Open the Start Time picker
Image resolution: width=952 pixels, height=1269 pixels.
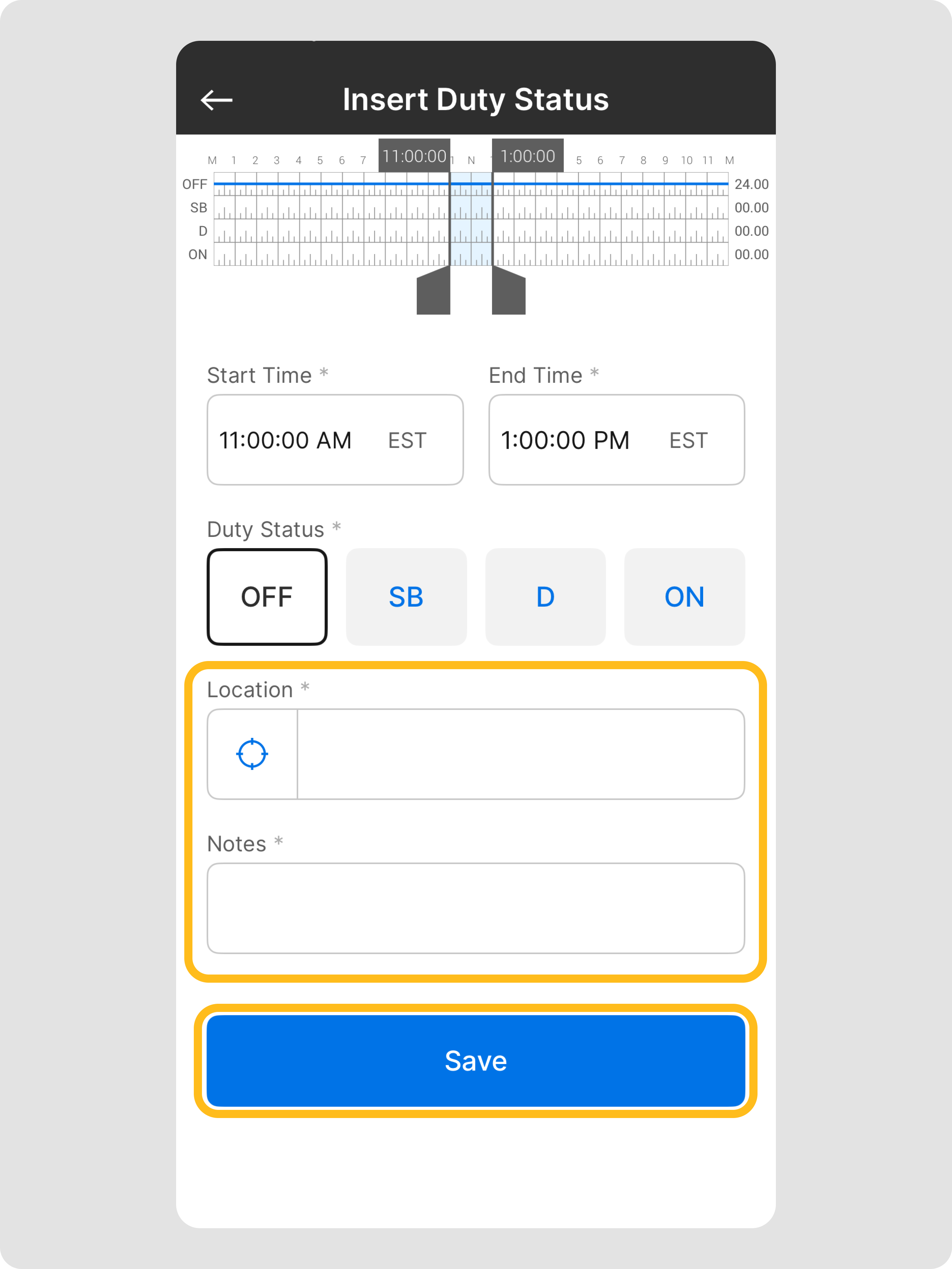click(335, 439)
